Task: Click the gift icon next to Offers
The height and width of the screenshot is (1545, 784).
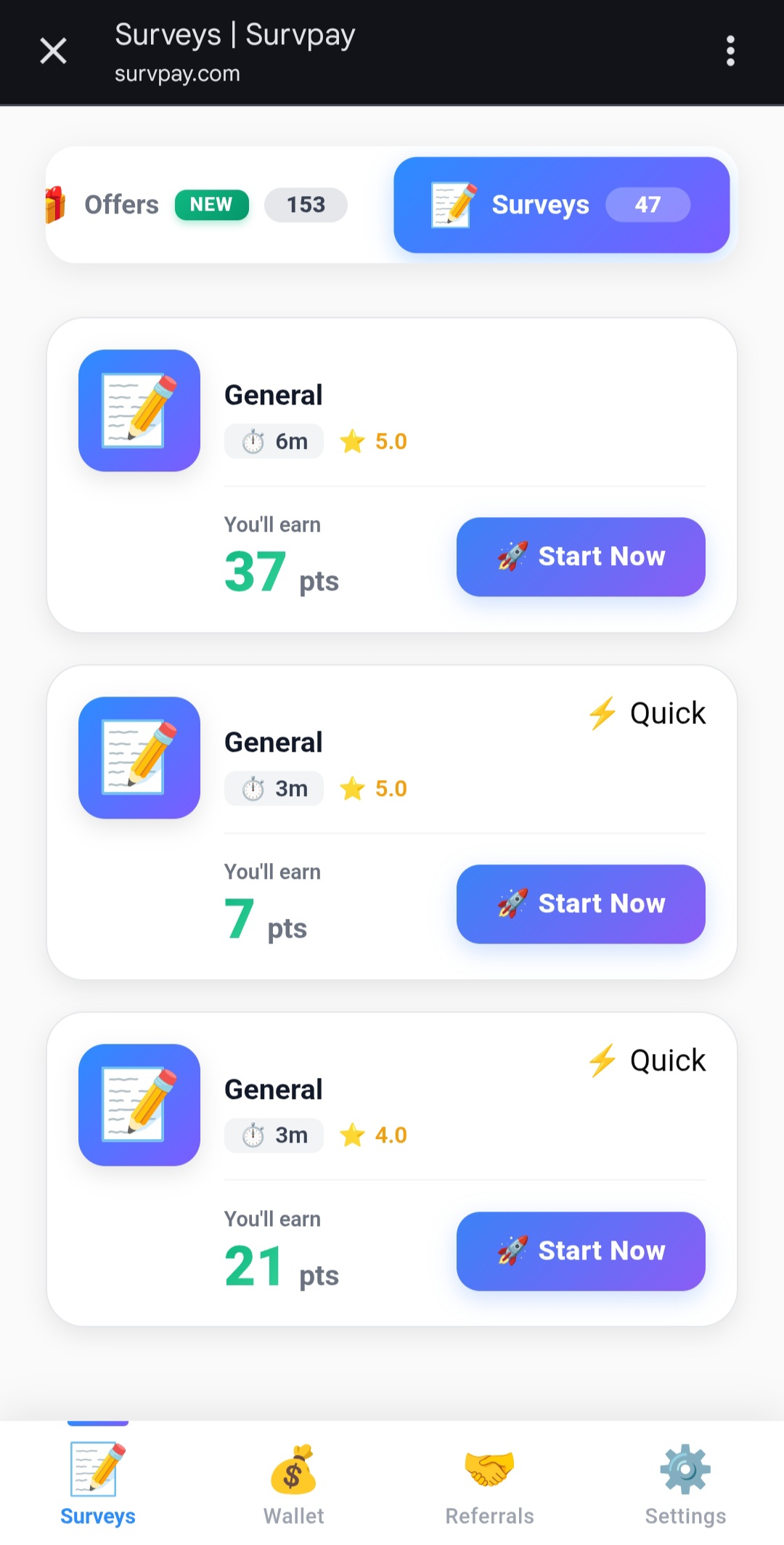Action: (x=54, y=205)
